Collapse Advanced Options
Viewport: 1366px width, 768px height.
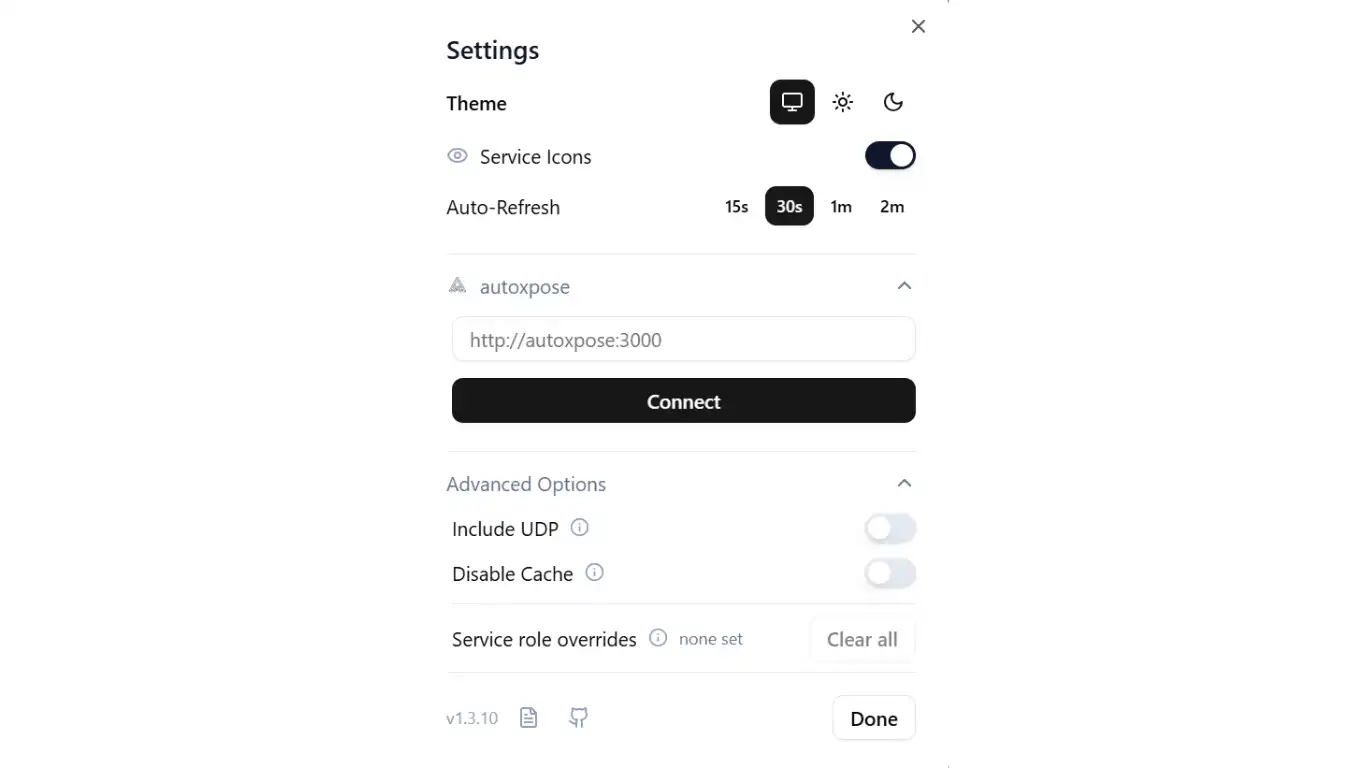[x=904, y=484]
